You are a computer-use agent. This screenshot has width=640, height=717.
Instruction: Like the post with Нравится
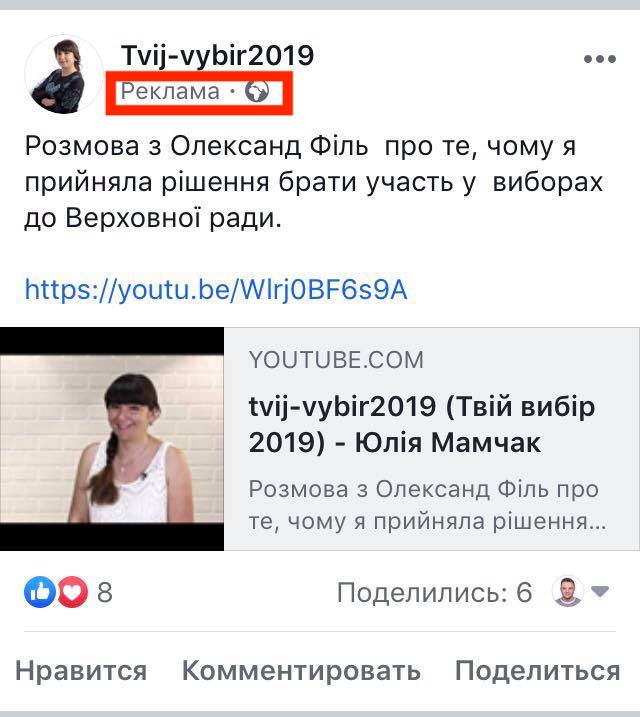[x=81, y=670]
